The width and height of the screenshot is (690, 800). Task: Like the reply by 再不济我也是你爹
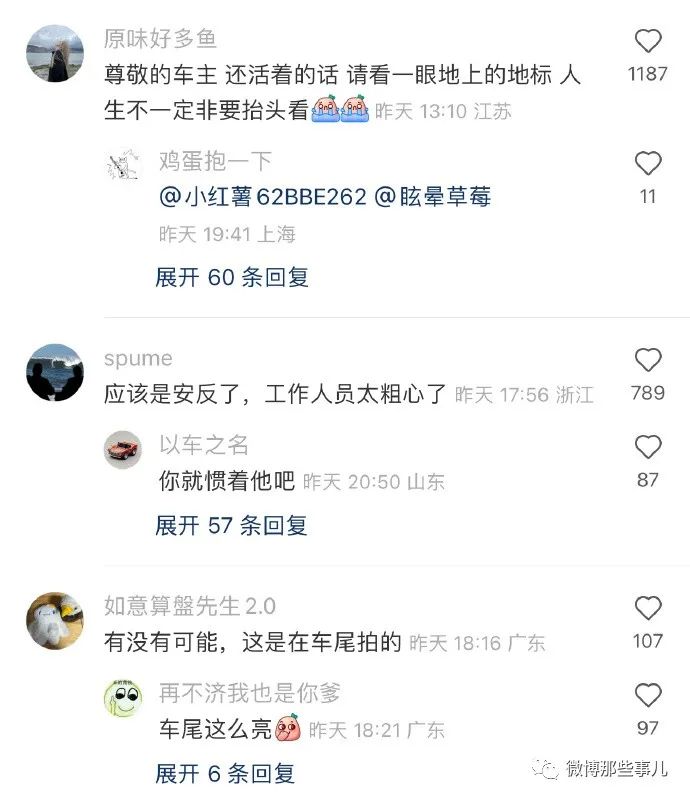pos(648,695)
